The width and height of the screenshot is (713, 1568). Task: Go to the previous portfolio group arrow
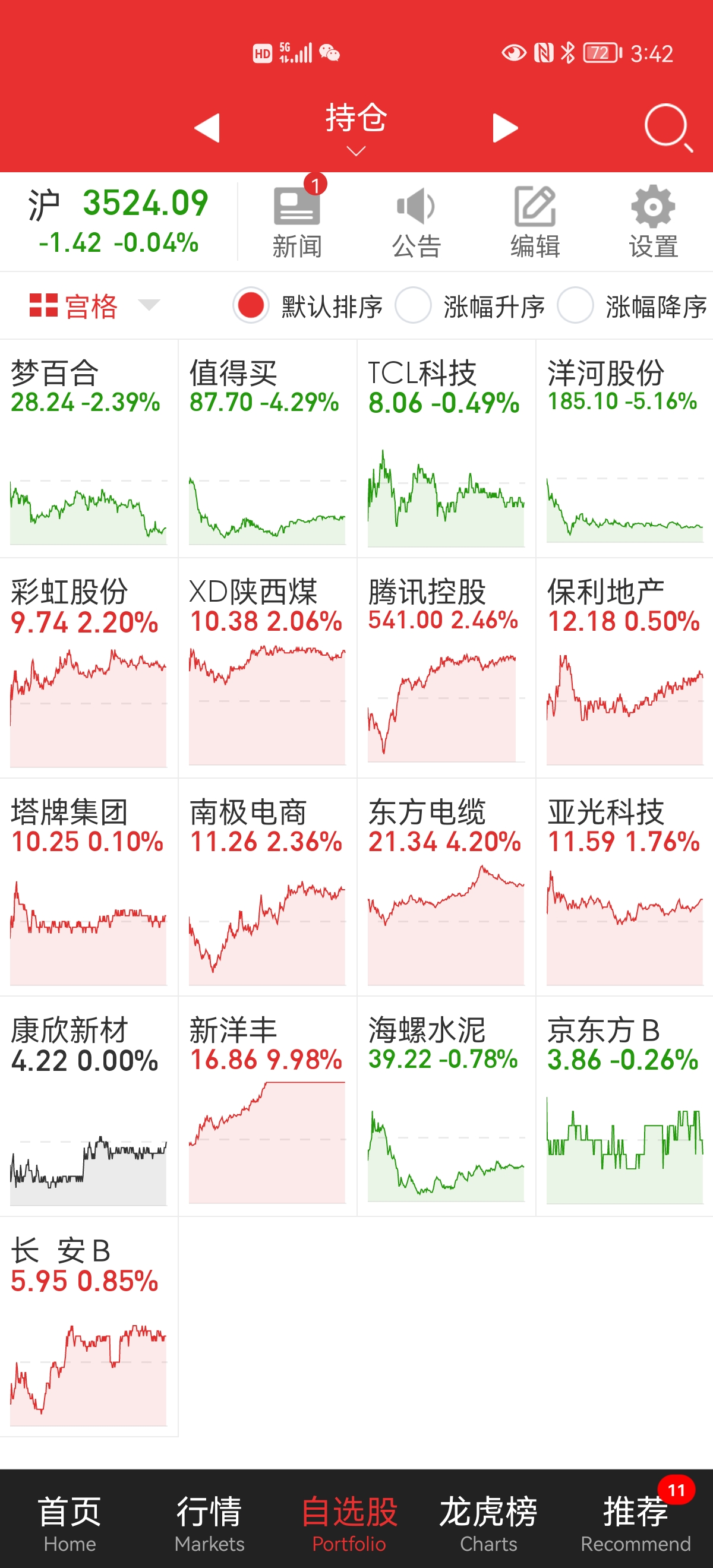click(207, 128)
